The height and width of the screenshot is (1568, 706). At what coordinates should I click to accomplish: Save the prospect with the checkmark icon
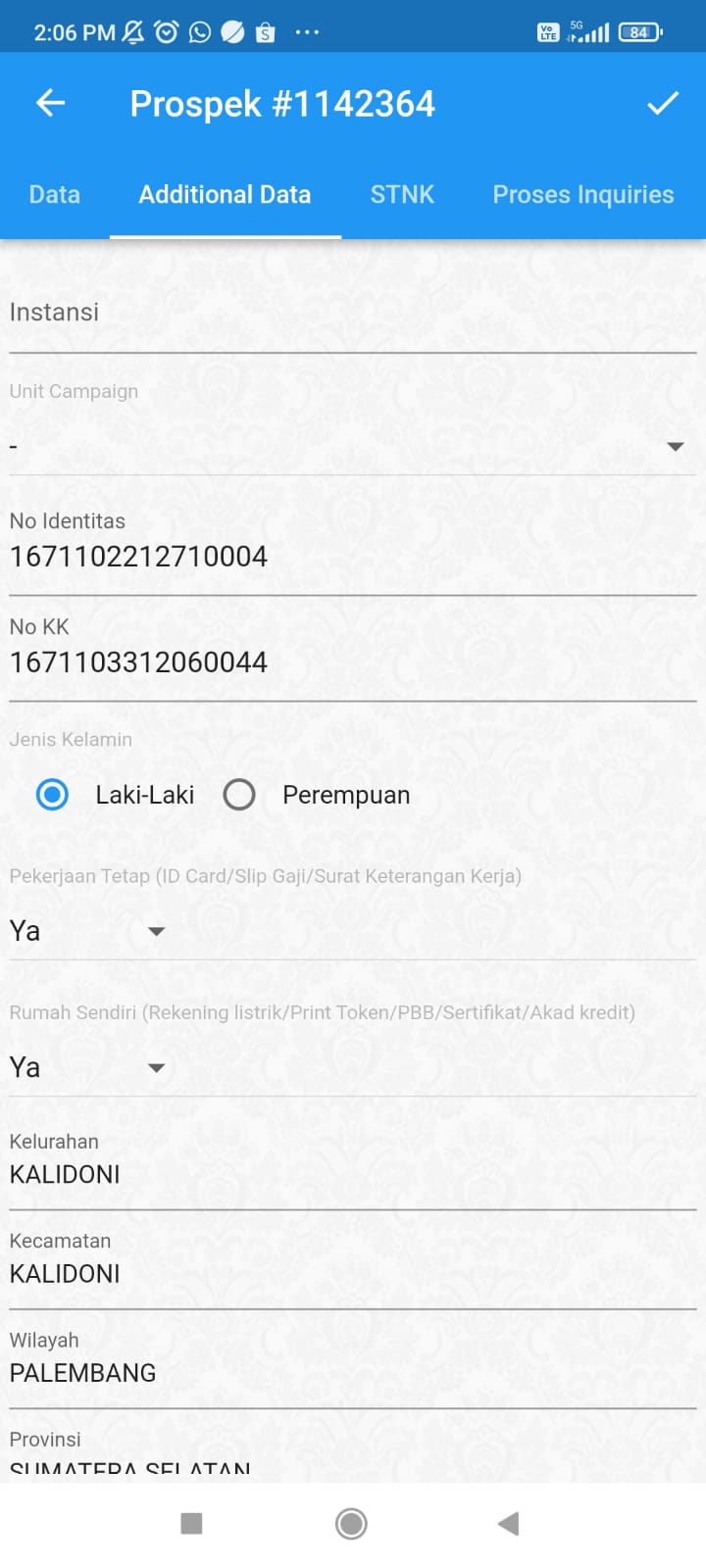(663, 103)
